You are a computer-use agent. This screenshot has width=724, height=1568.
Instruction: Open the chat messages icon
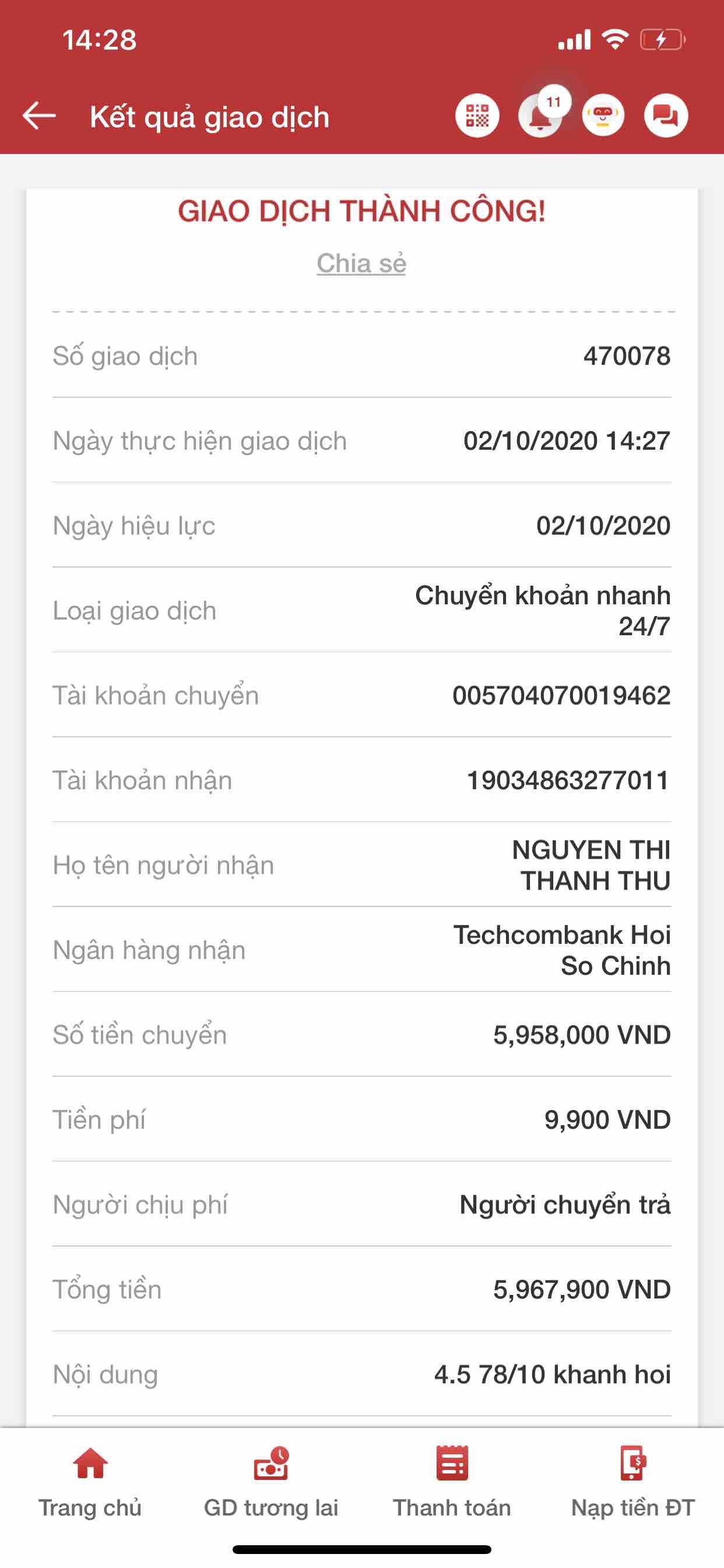[x=666, y=116]
